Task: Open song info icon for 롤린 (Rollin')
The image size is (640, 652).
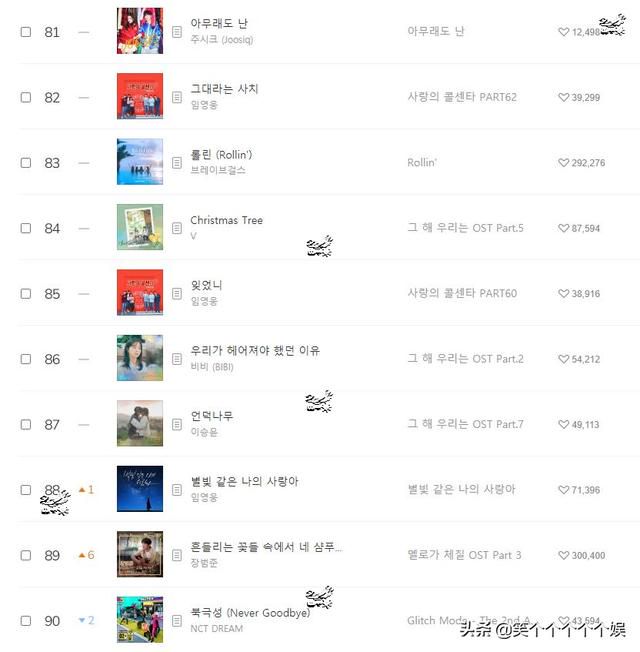Action: coord(177,163)
